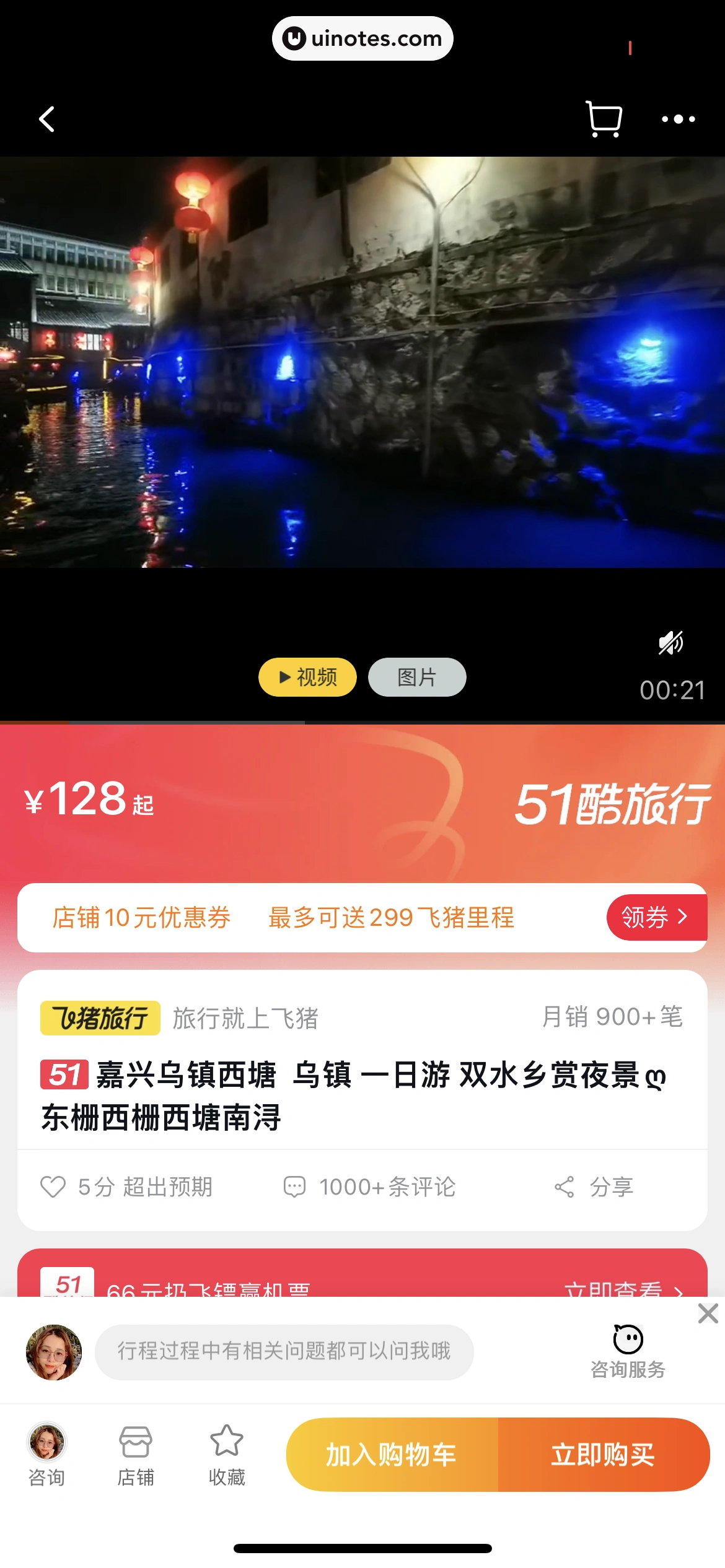Open 咨询 in the bottom bar

coord(46,1454)
